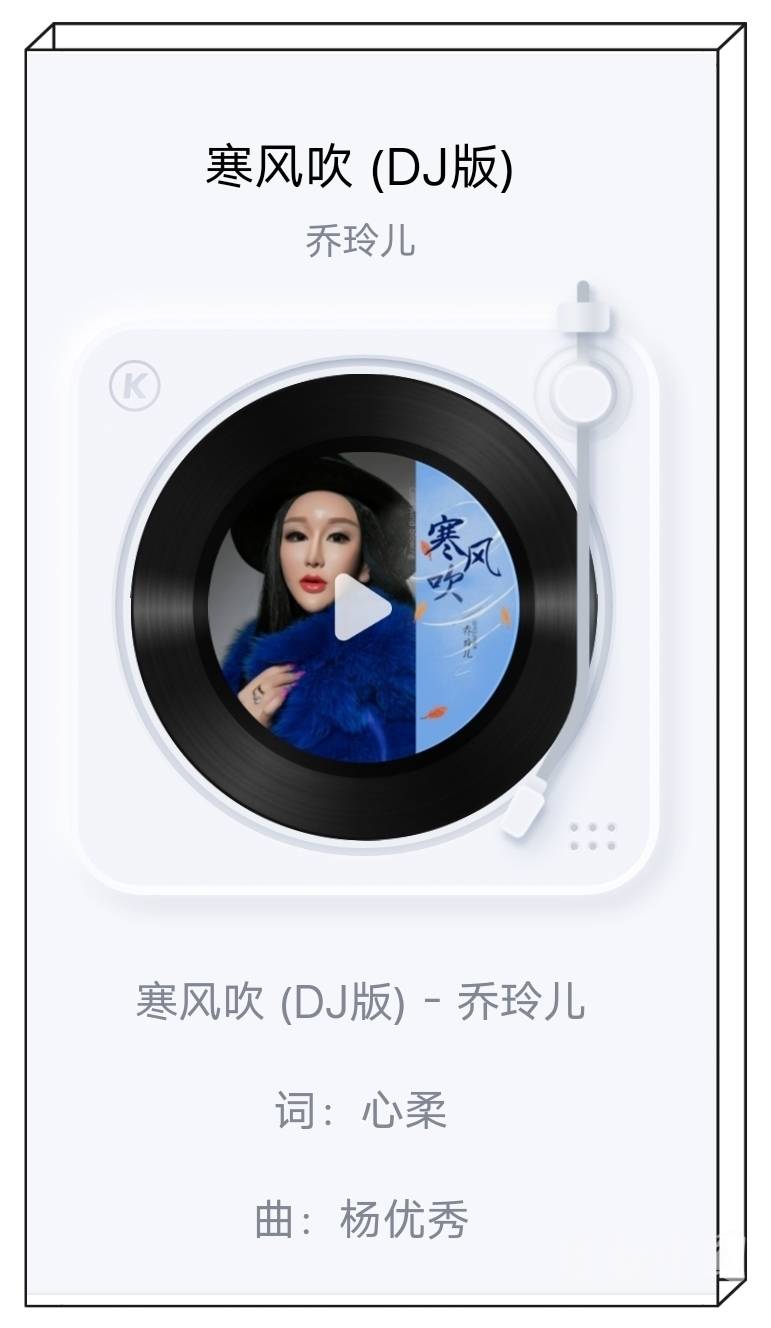Play 寒风吹 (DJ版) on the vinyl record
The height and width of the screenshot is (1328, 771).
(361, 607)
